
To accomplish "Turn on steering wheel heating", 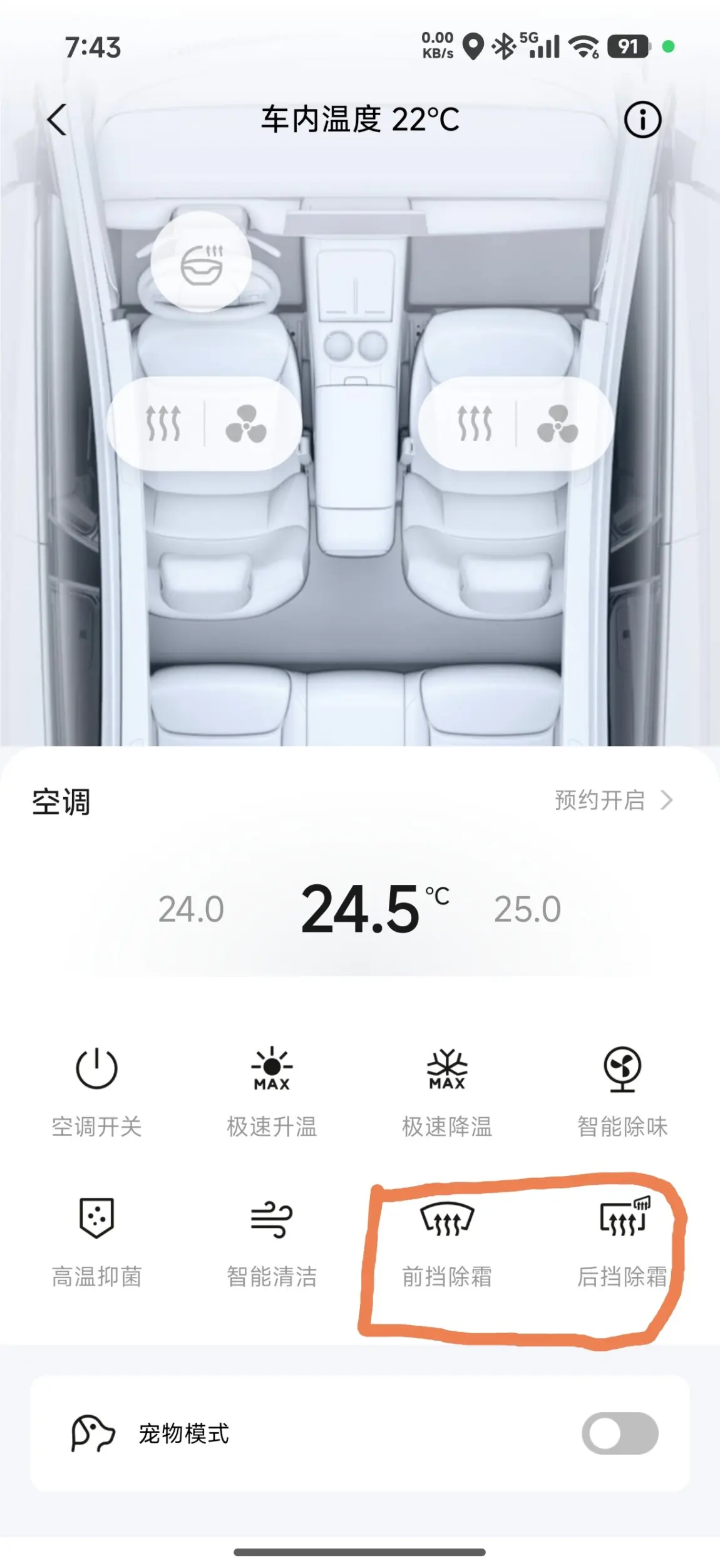I will [x=202, y=263].
